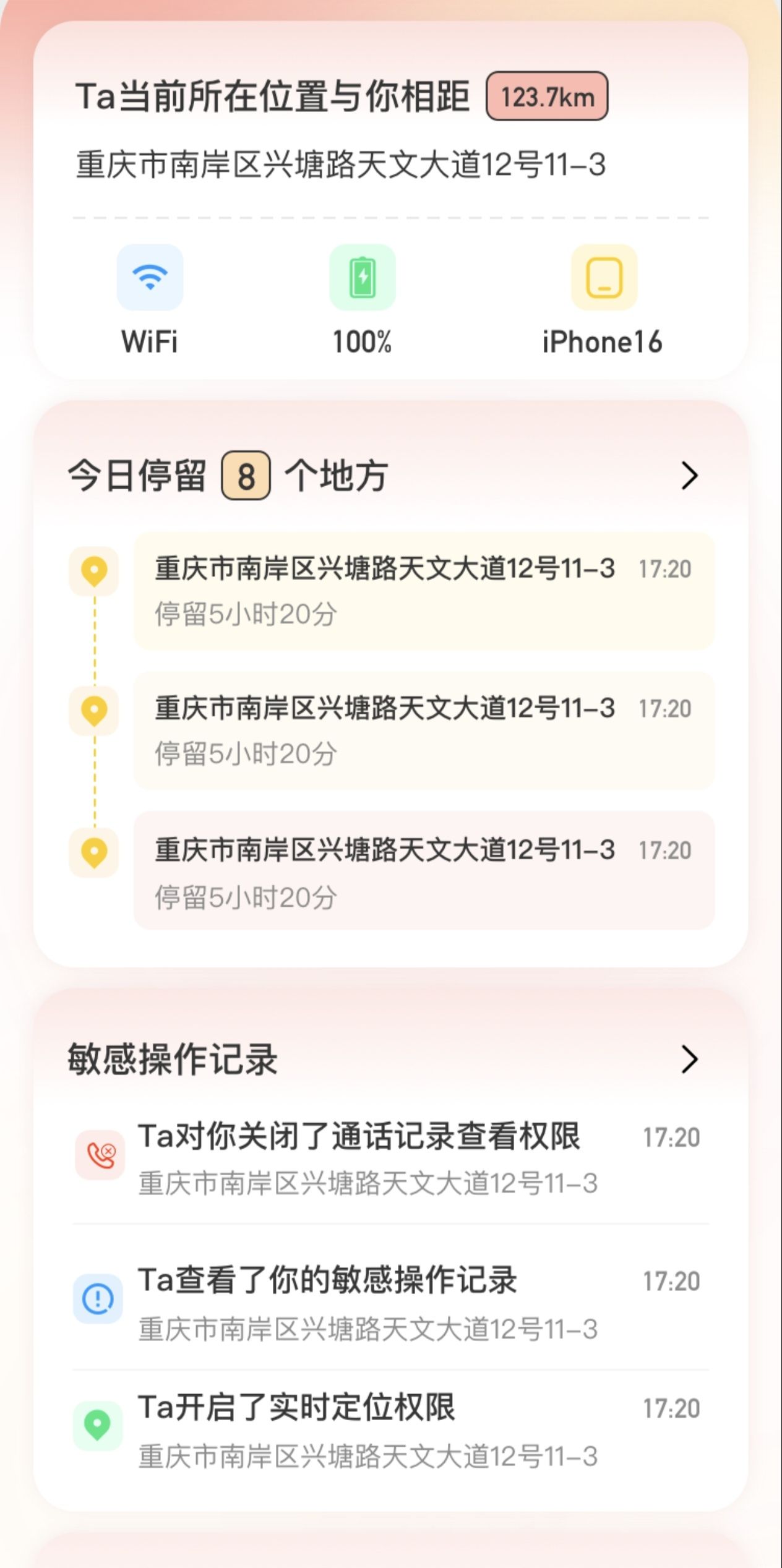This screenshot has height=1568, width=782.
Task: Open the record Ta对你关闭了通话记录查看权限
Action: (390, 1158)
